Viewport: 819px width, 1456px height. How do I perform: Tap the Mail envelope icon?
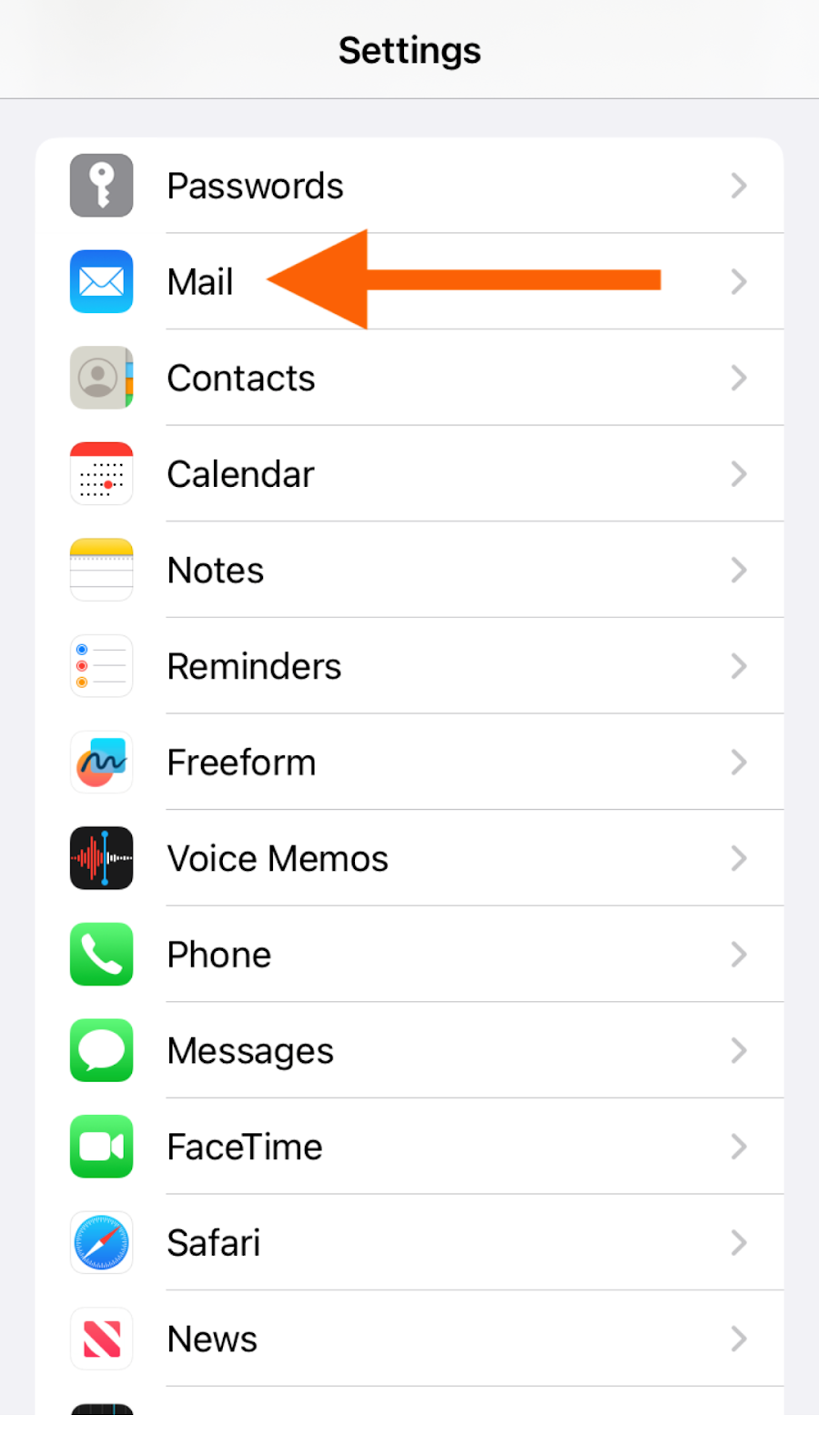(x=101, y=282)
